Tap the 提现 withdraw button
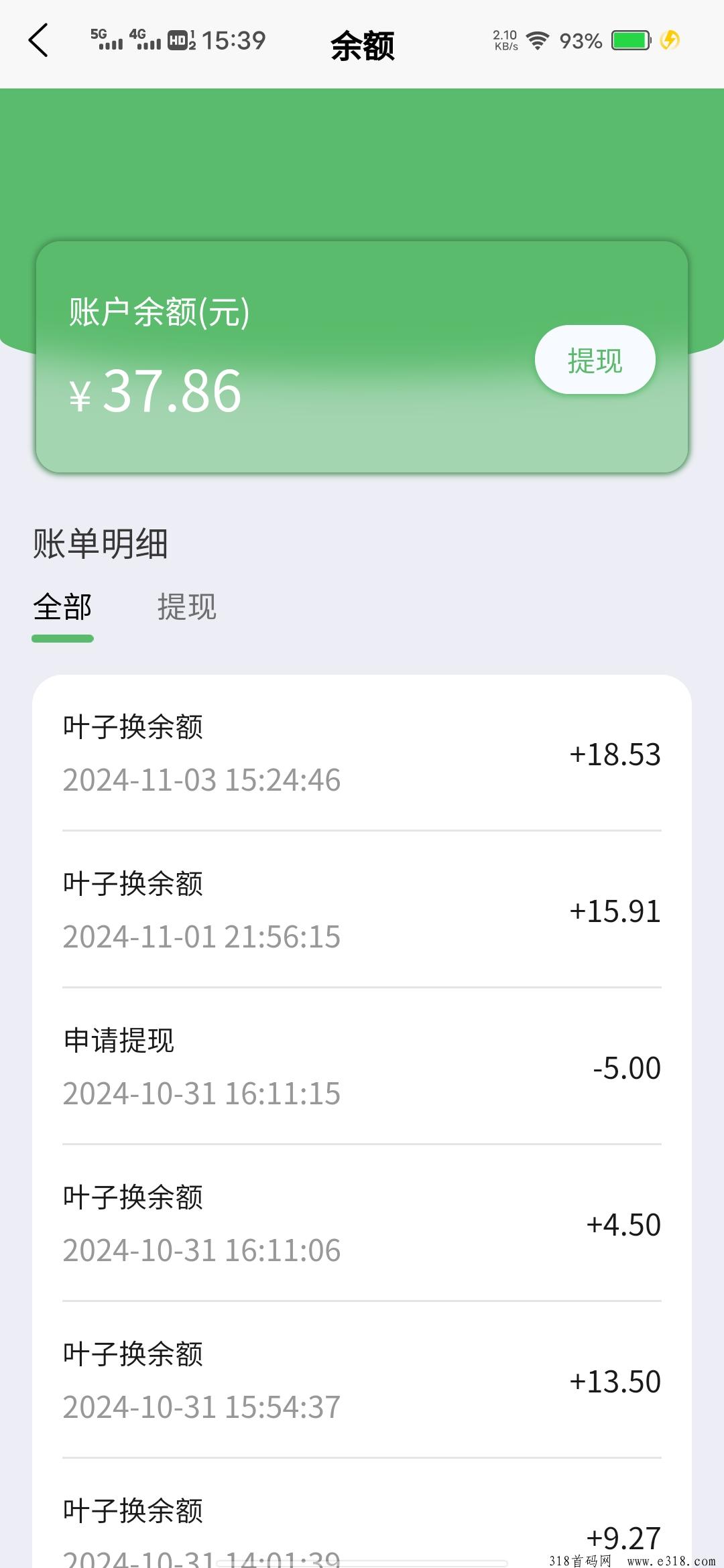The height and width of the screenshot is (1568, 724). click(595, 360)
